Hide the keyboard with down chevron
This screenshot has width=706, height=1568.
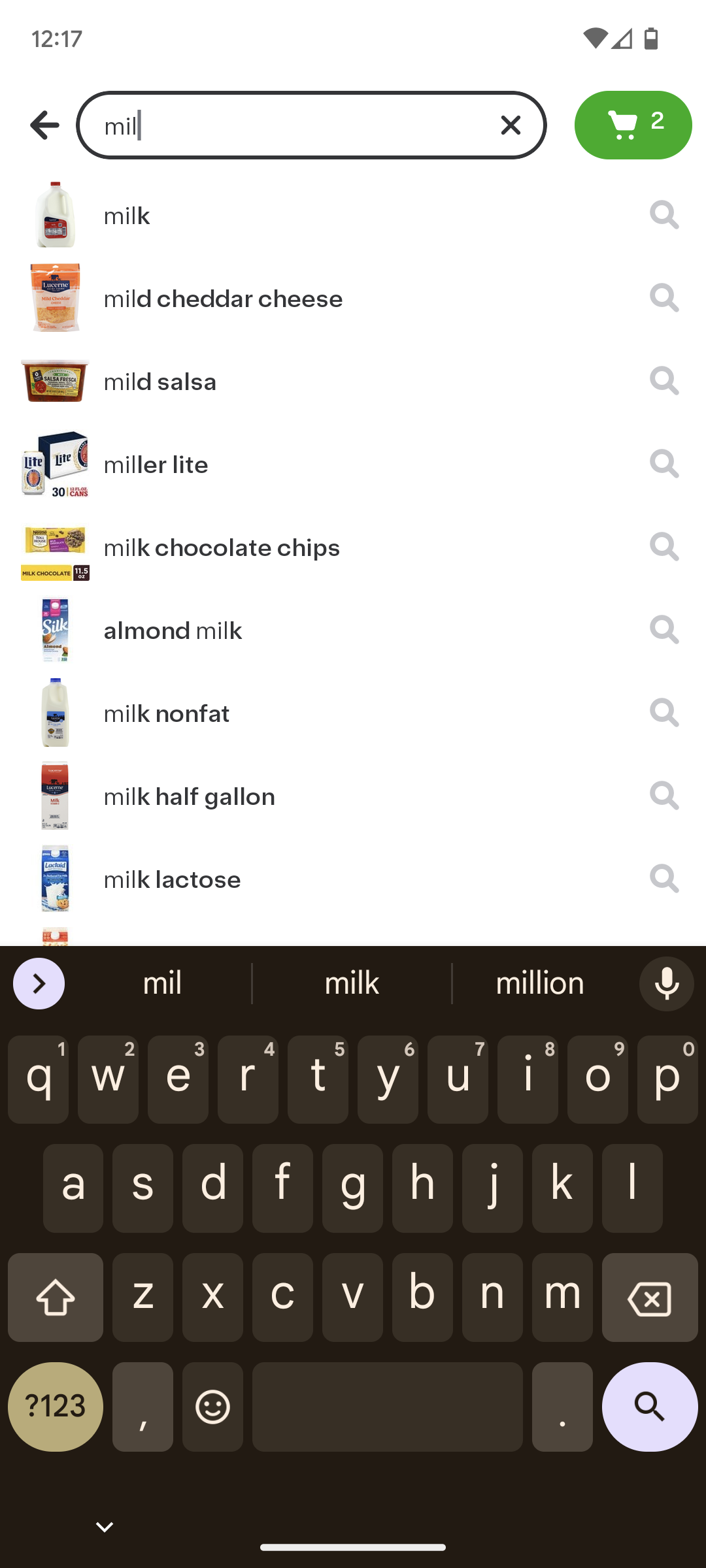tap(105, 1527)
